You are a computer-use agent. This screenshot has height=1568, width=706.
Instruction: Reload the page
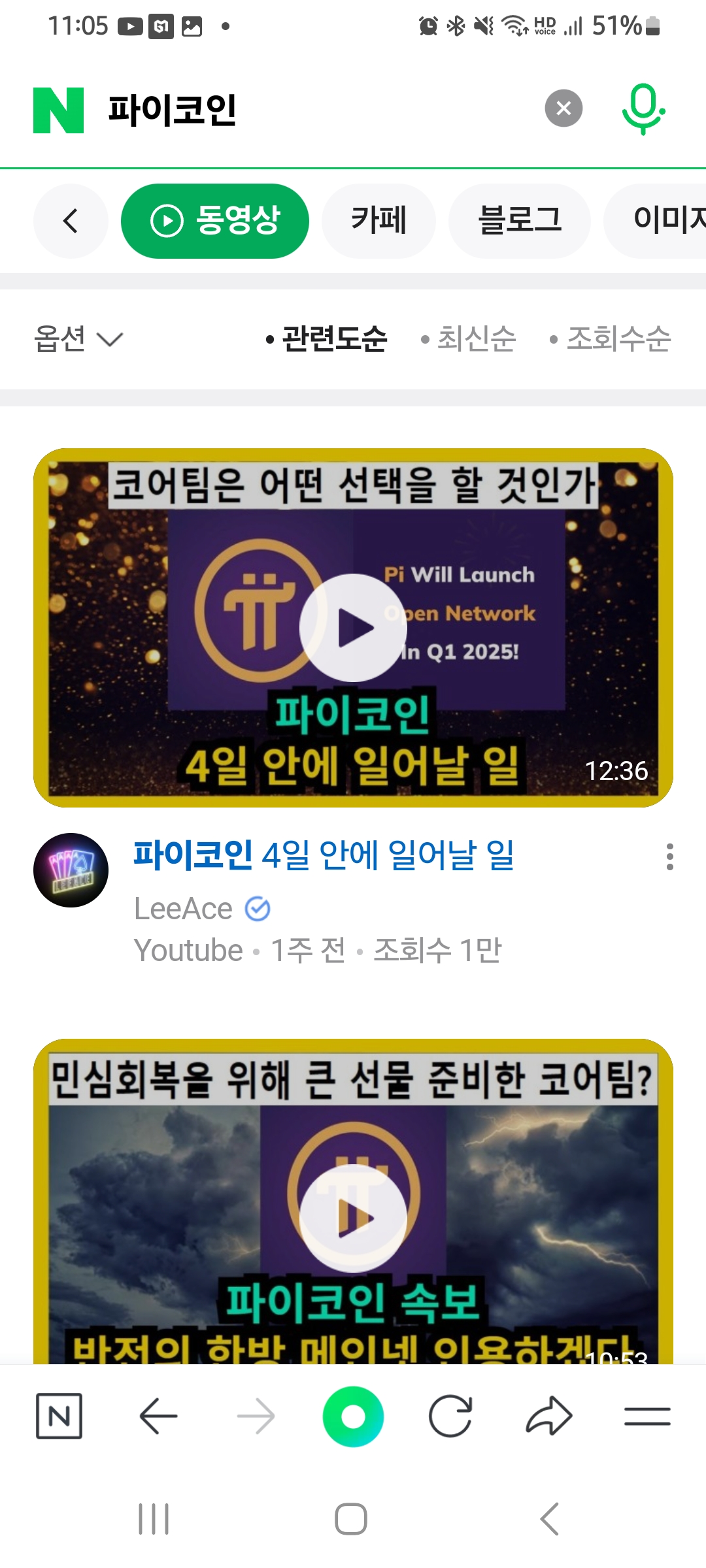[x=450, y=1416]
